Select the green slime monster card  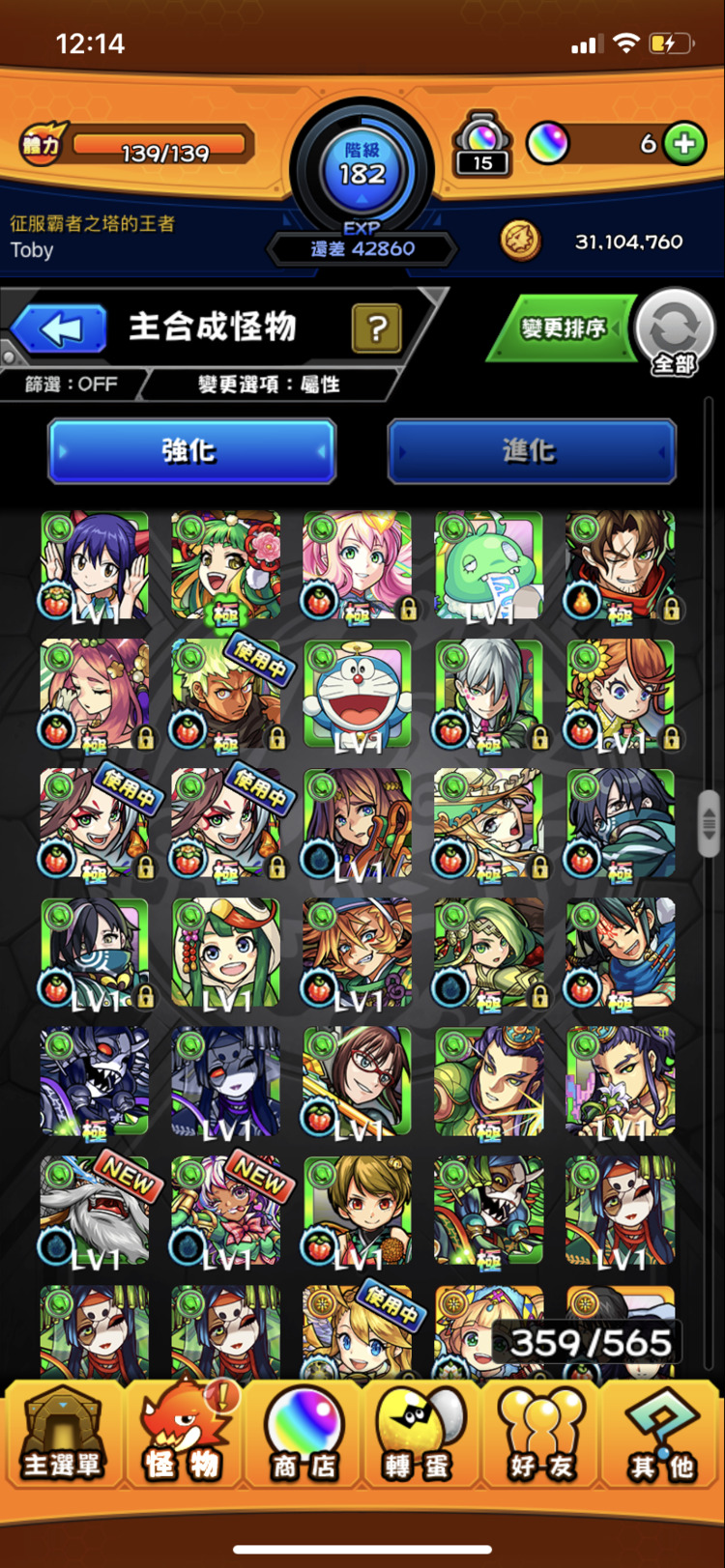[x=488, y=565]
